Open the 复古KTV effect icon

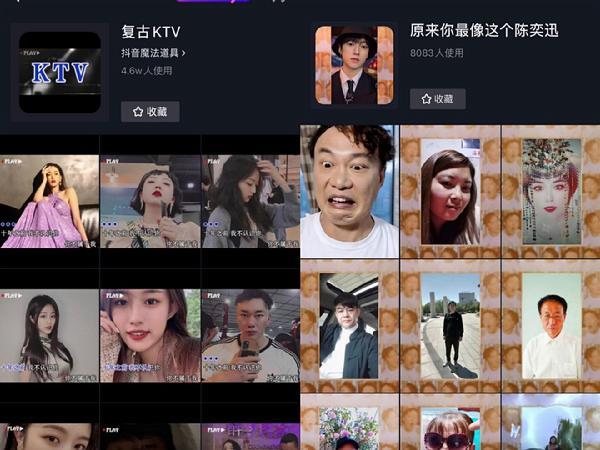tap(60, 72)
